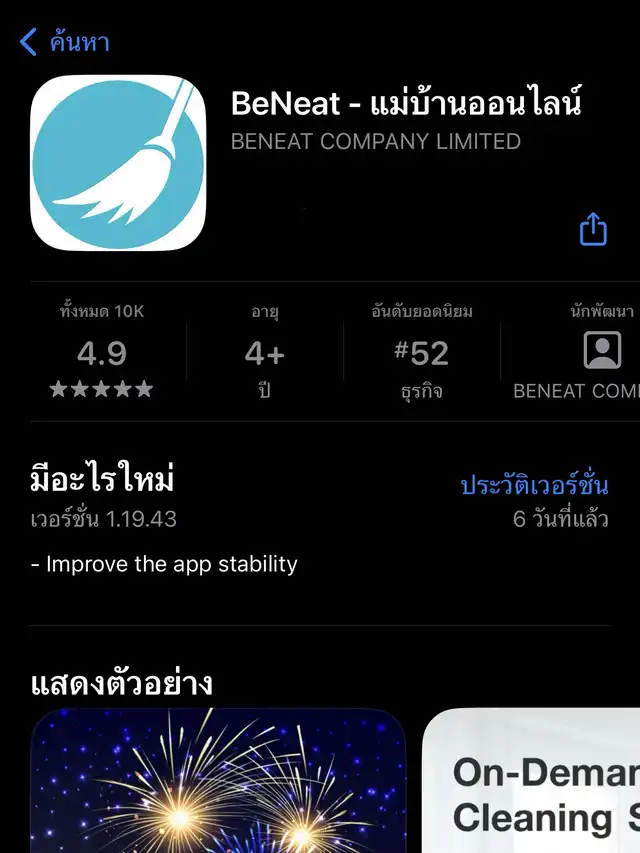Open the fireworks preview screenshot

[218, 782]
